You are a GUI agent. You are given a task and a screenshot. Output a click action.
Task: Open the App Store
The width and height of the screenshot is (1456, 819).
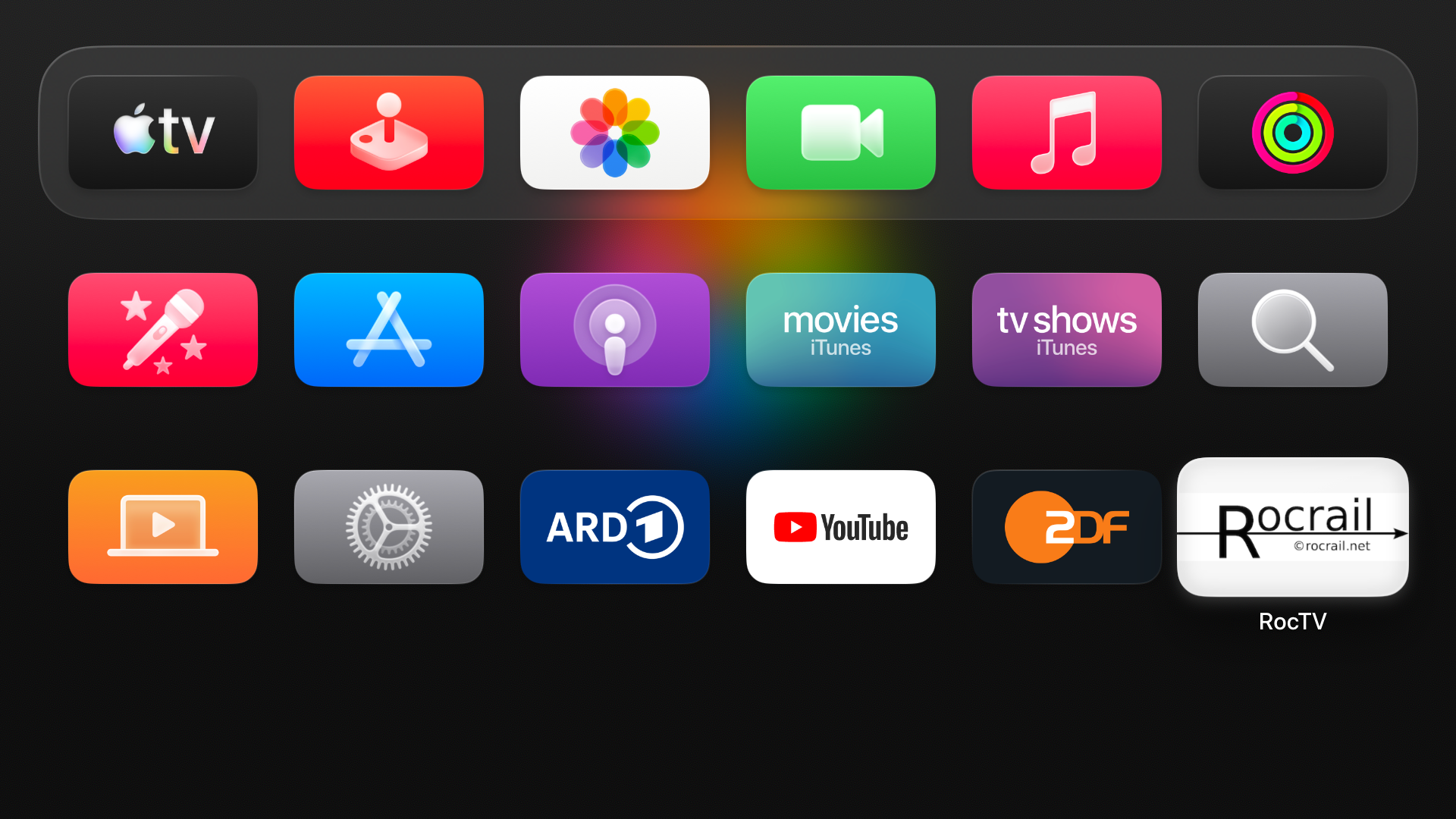pos(389,330)
